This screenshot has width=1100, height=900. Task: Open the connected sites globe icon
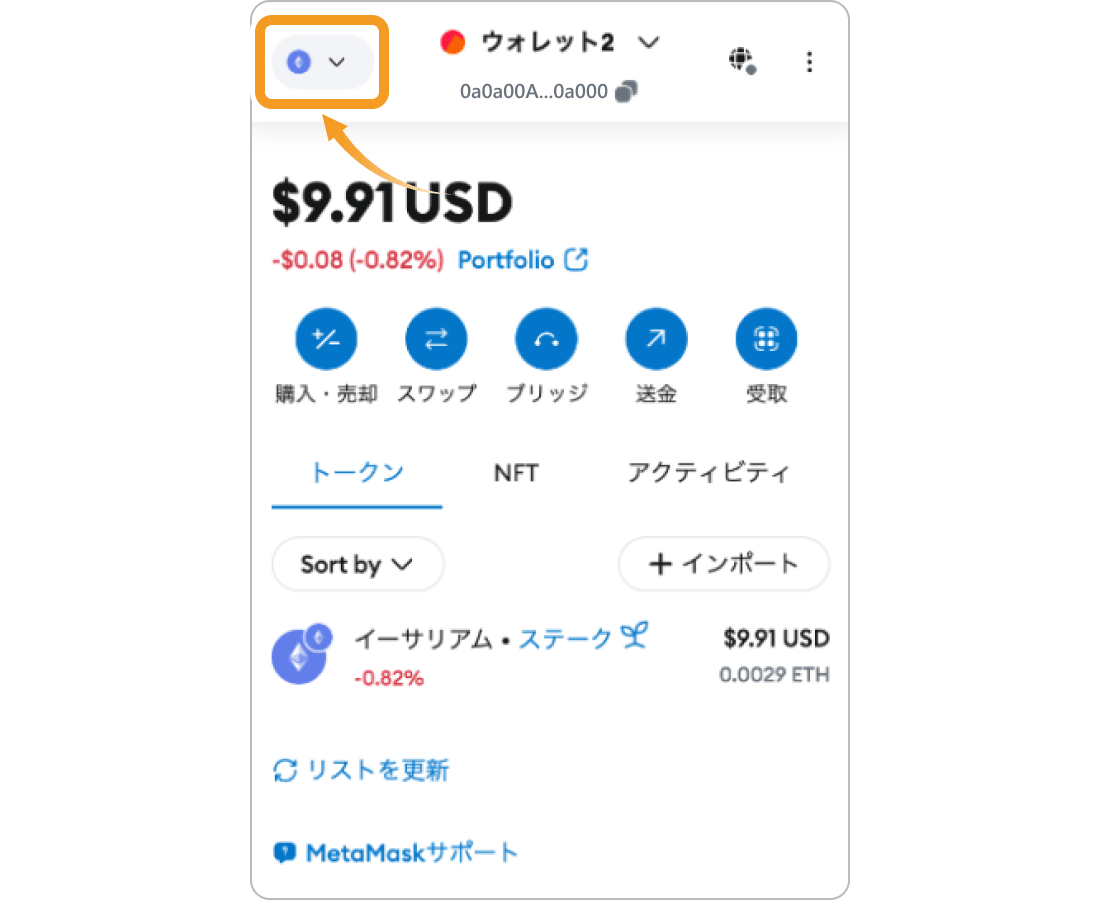tap(741, 61)
